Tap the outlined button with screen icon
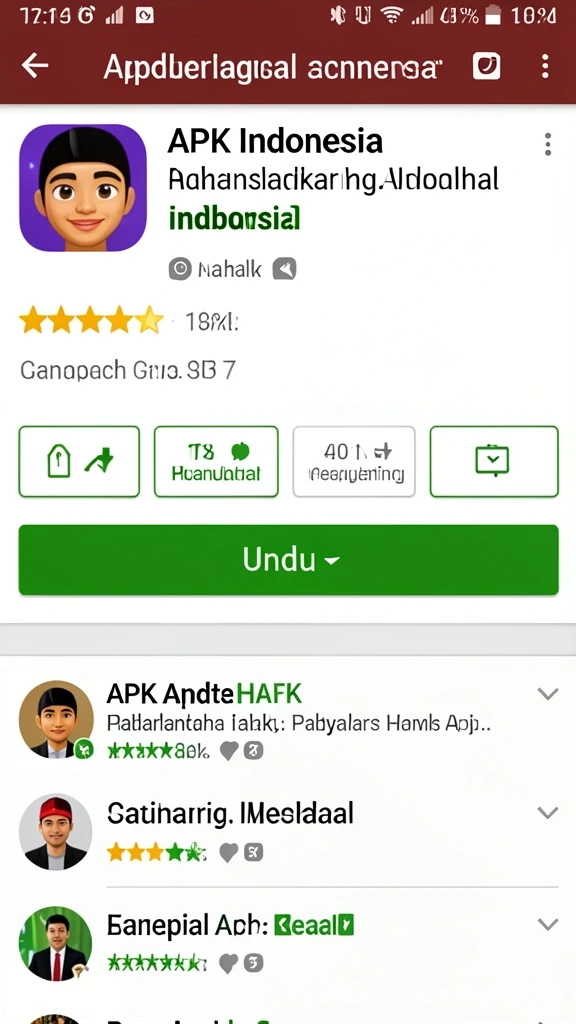 [494, 461]
